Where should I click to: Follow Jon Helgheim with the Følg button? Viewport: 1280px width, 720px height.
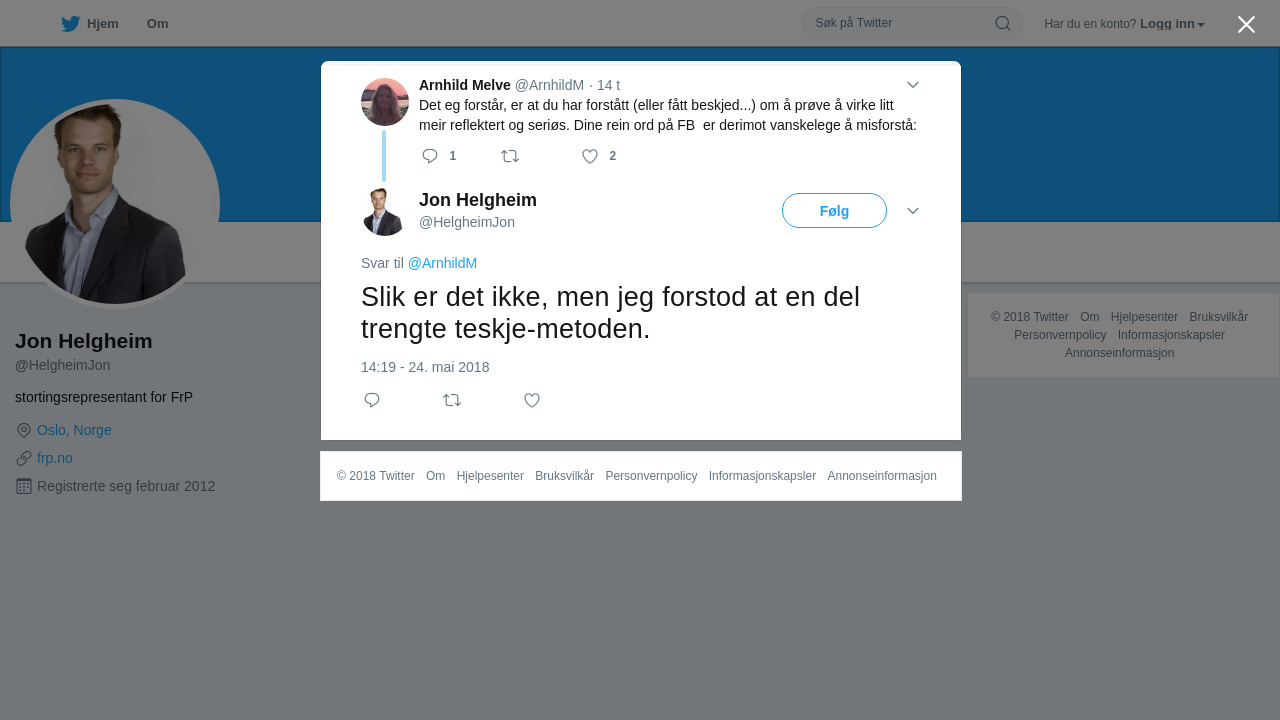(x=834, y=211)
